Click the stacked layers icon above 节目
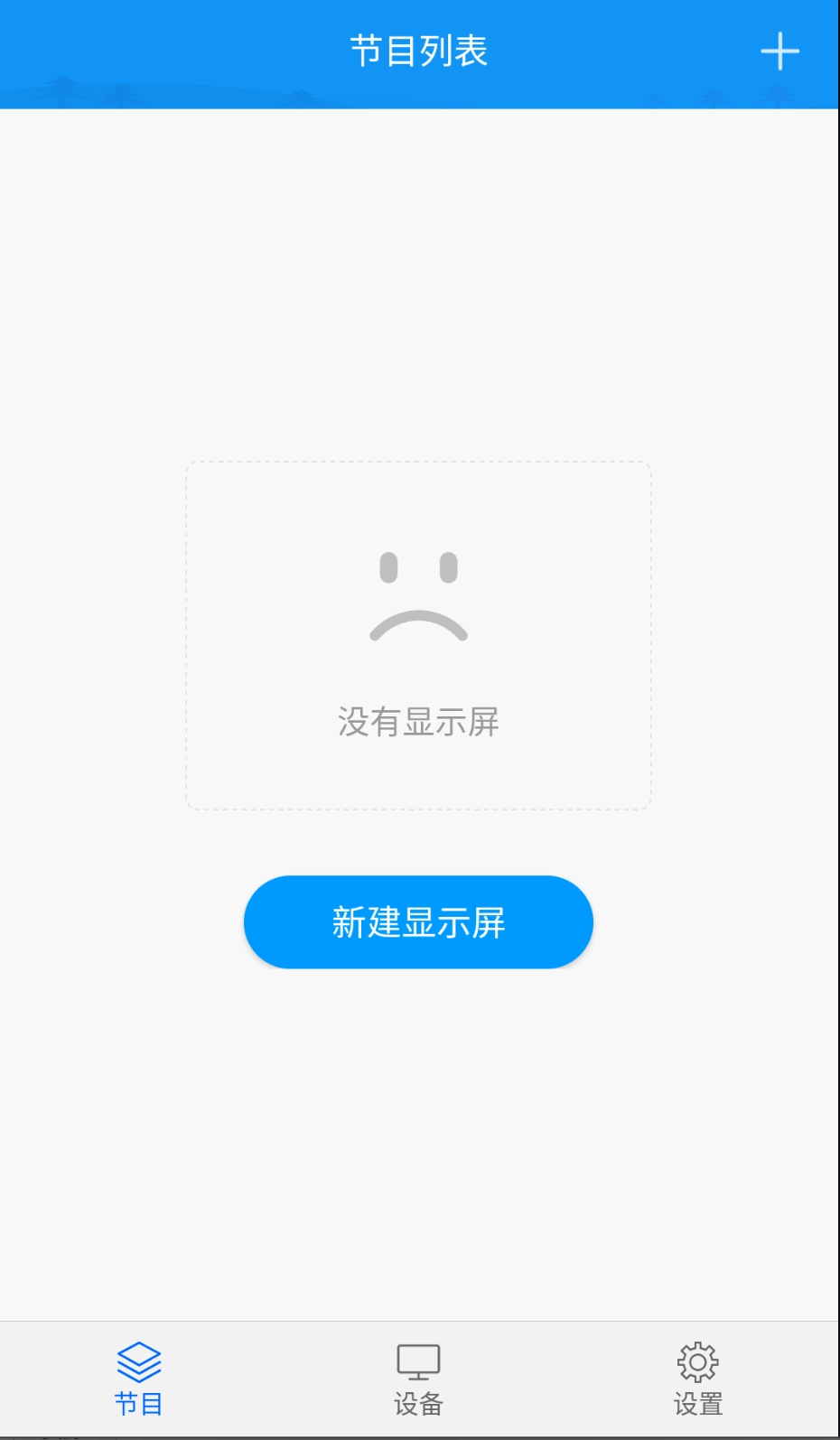Viewport: 840px width, 1440px height. click(140, 1358)
